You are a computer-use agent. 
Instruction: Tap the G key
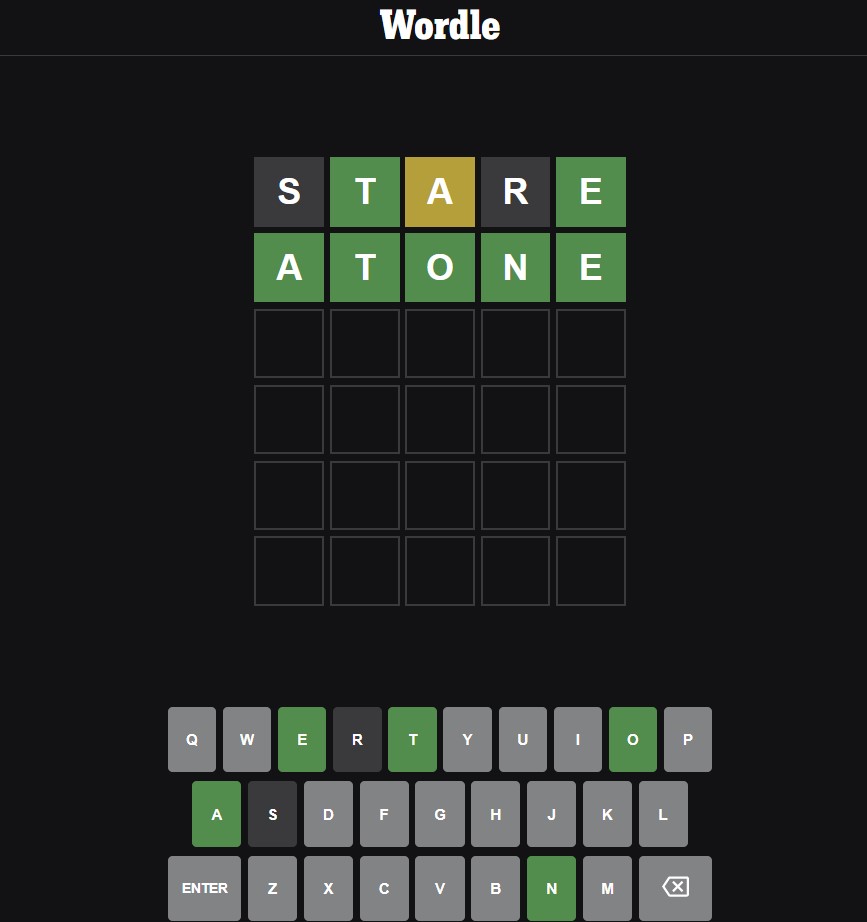(439, 814)
